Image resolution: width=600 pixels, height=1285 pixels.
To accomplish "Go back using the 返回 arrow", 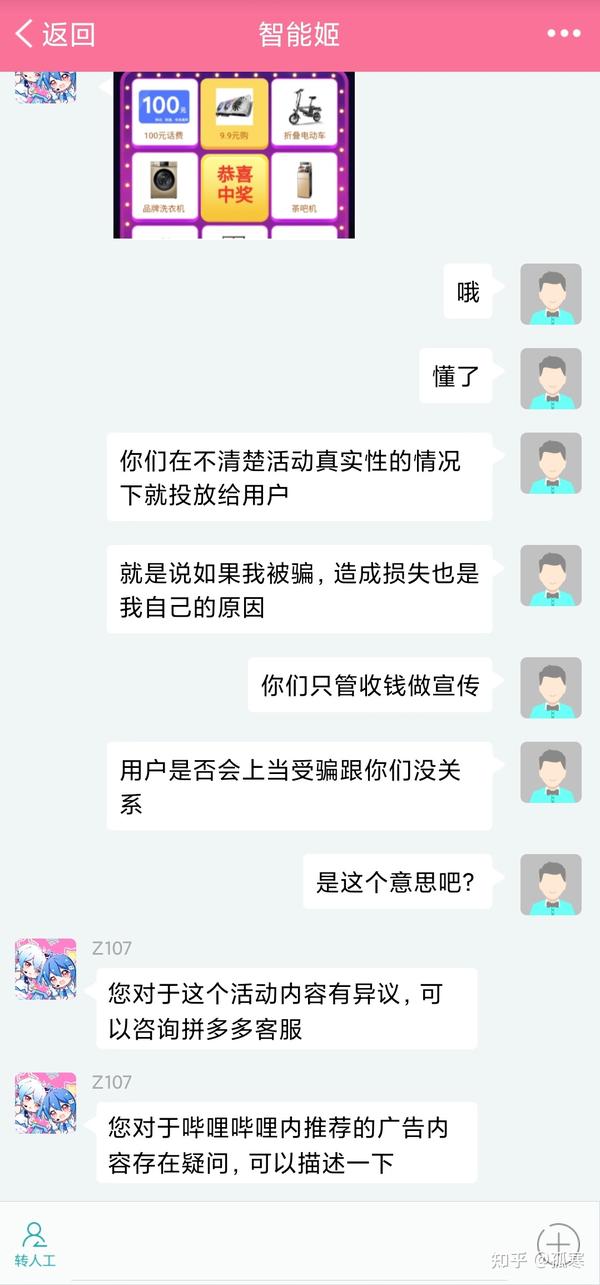I will 55,34.
